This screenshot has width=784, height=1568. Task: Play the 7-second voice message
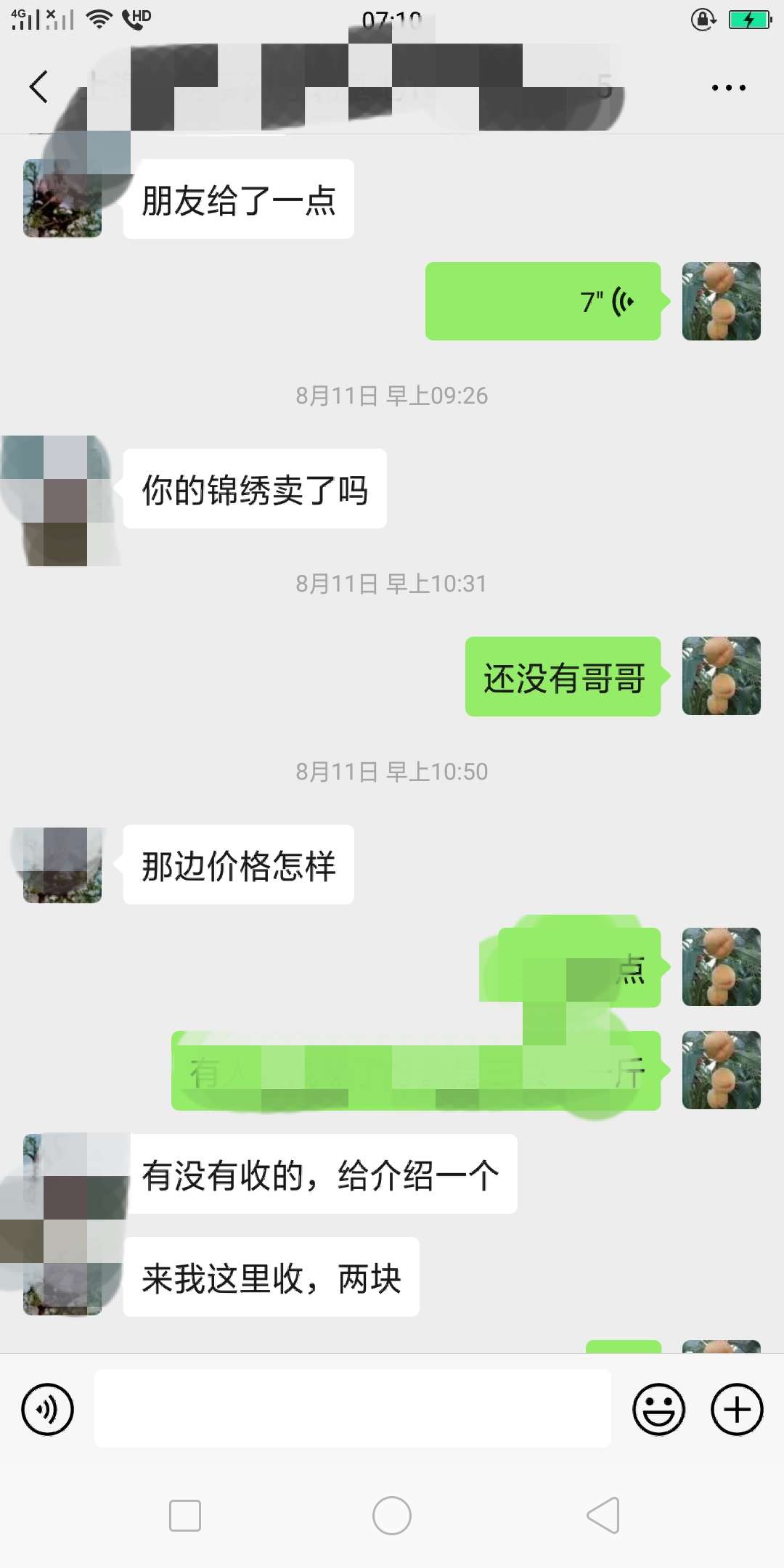pos(543,301)
